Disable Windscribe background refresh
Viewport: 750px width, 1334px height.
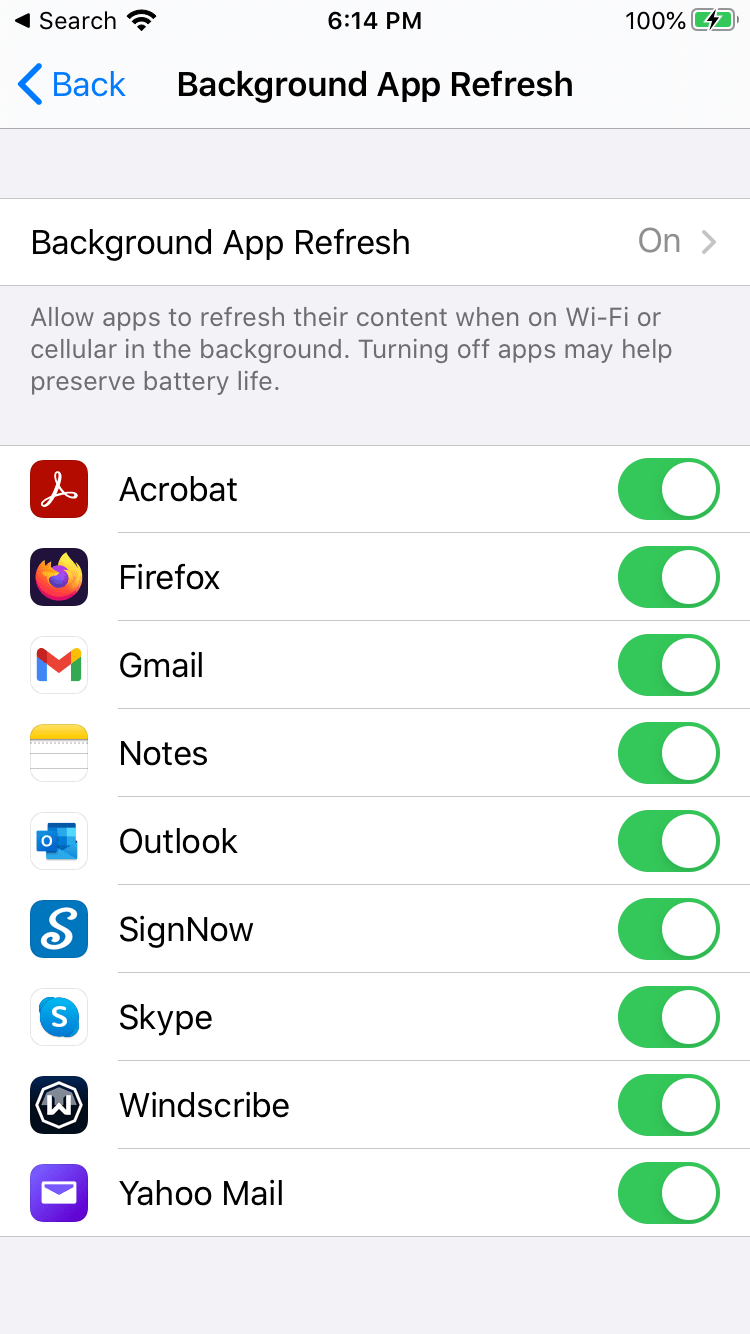point(668,1106)
